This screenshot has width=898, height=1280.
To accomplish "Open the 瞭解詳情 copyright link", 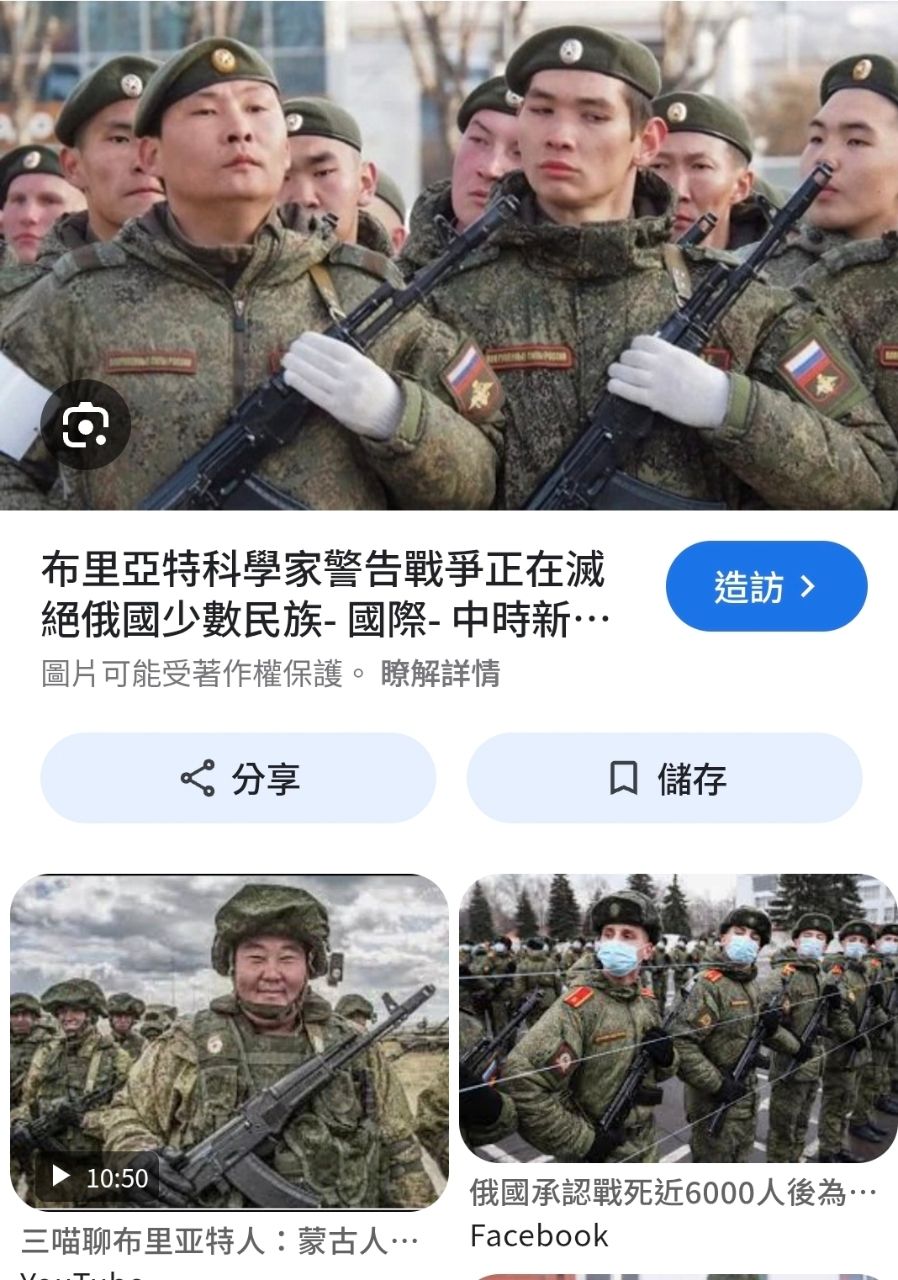I will pyautogui.click(x=440, y=674).
